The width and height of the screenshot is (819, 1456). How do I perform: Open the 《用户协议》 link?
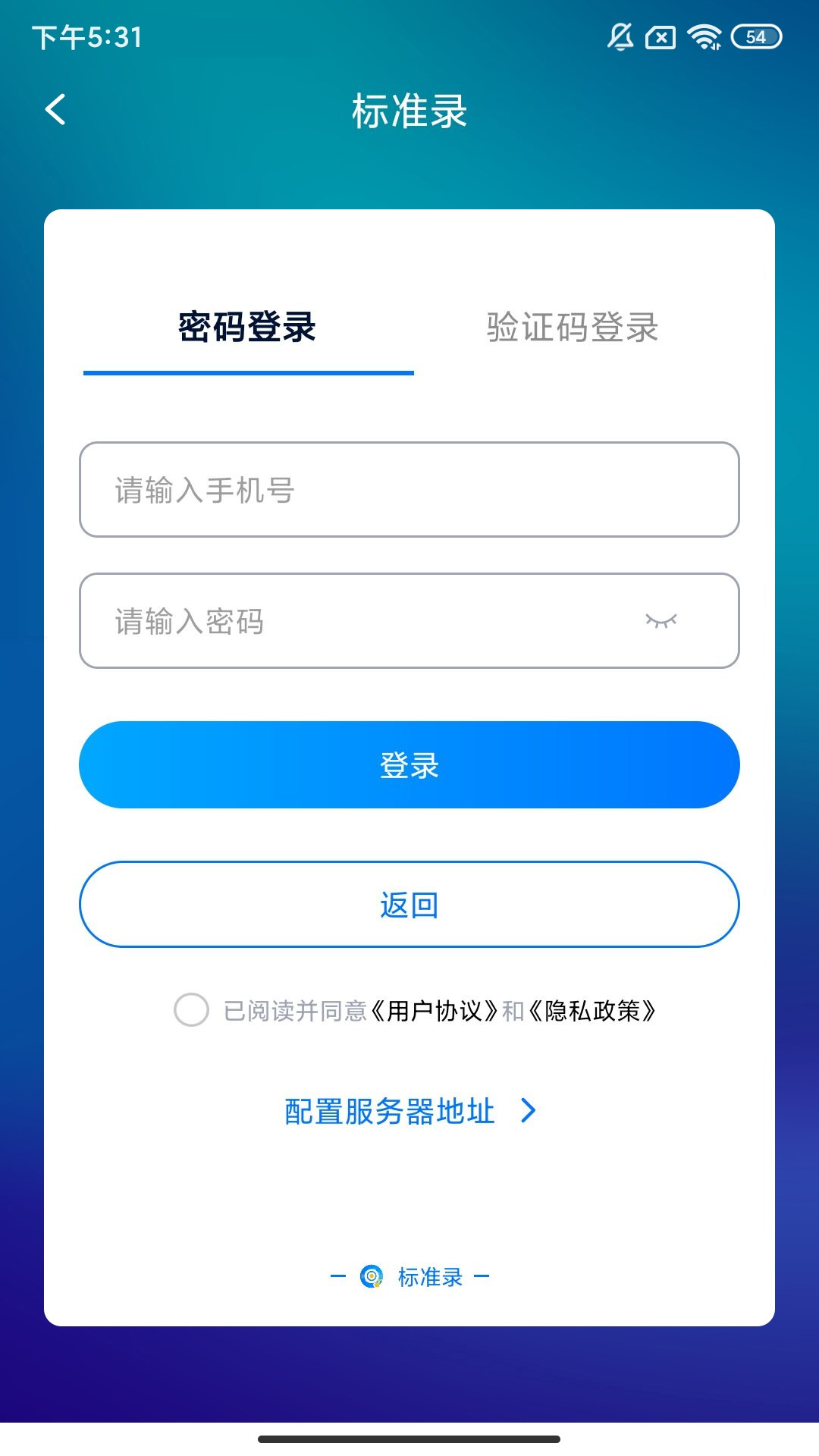point(438,1009)
